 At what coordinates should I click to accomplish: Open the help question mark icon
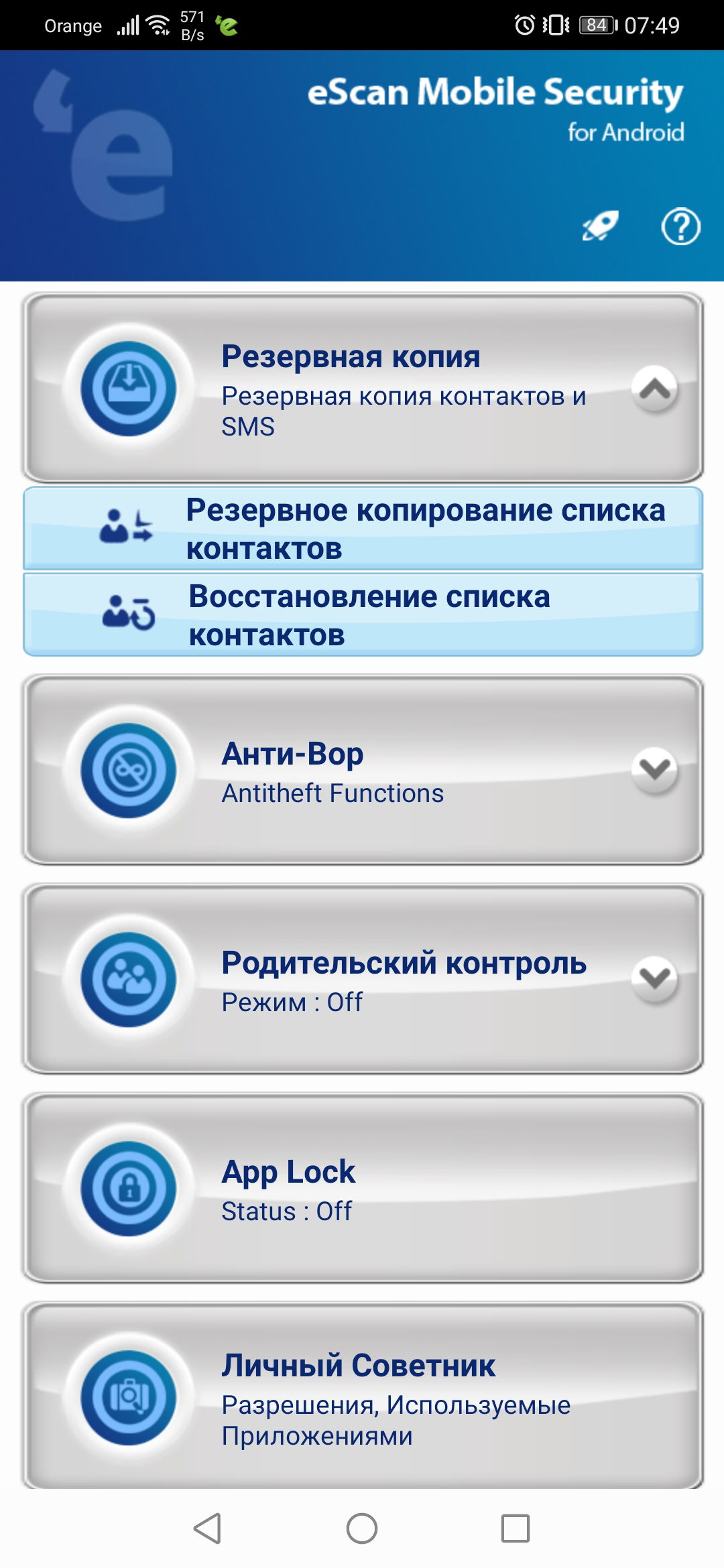tap(680, 227)
